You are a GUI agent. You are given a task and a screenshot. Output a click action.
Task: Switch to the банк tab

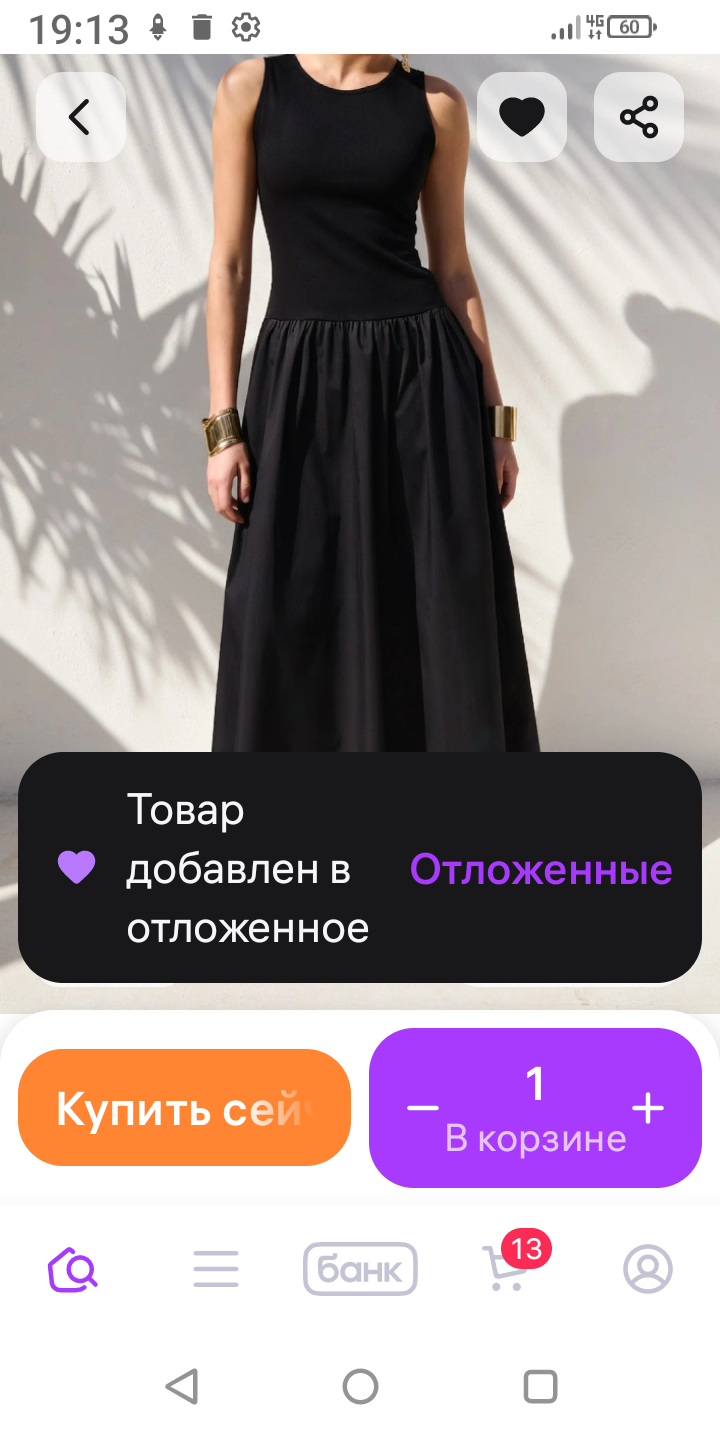coord(360,1270)
